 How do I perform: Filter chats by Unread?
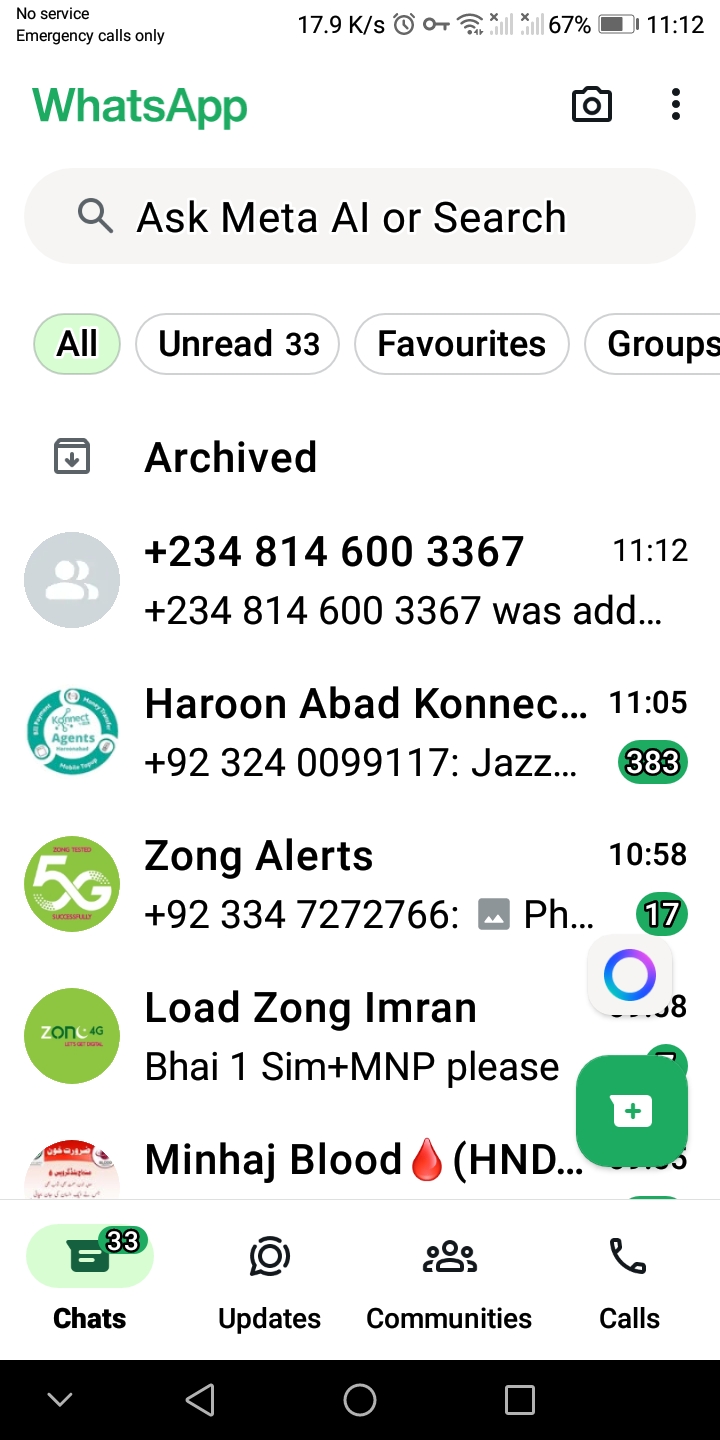[x=238, y=344]
